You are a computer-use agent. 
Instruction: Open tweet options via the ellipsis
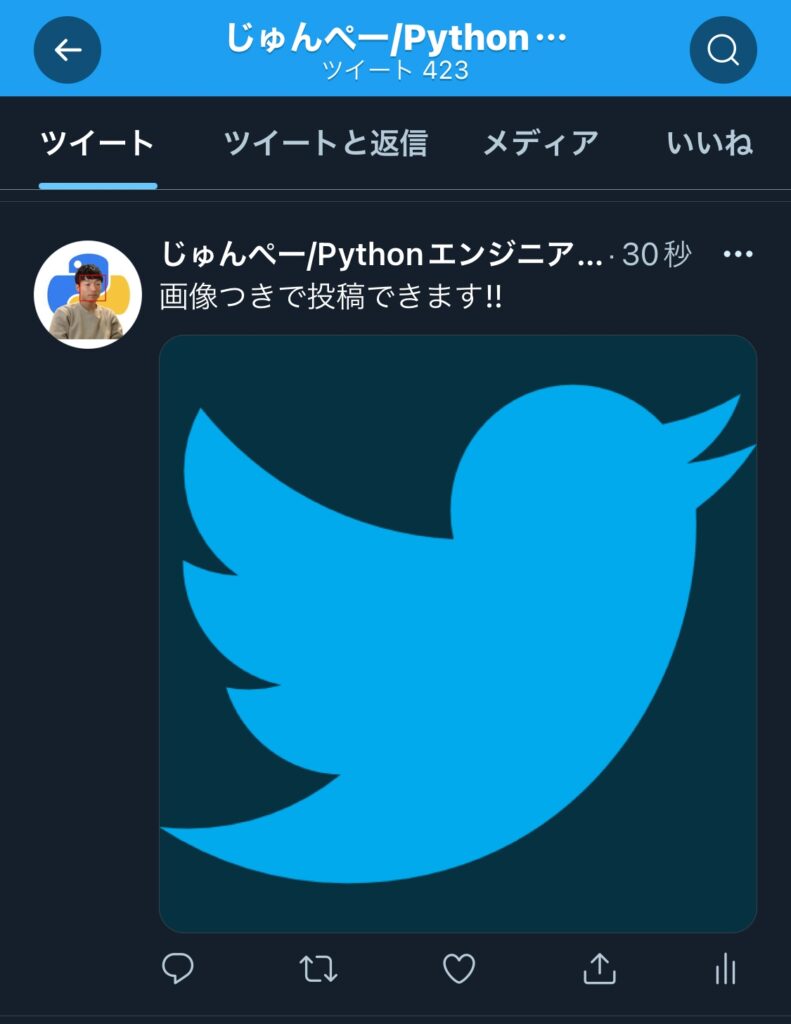coord(739,255)
